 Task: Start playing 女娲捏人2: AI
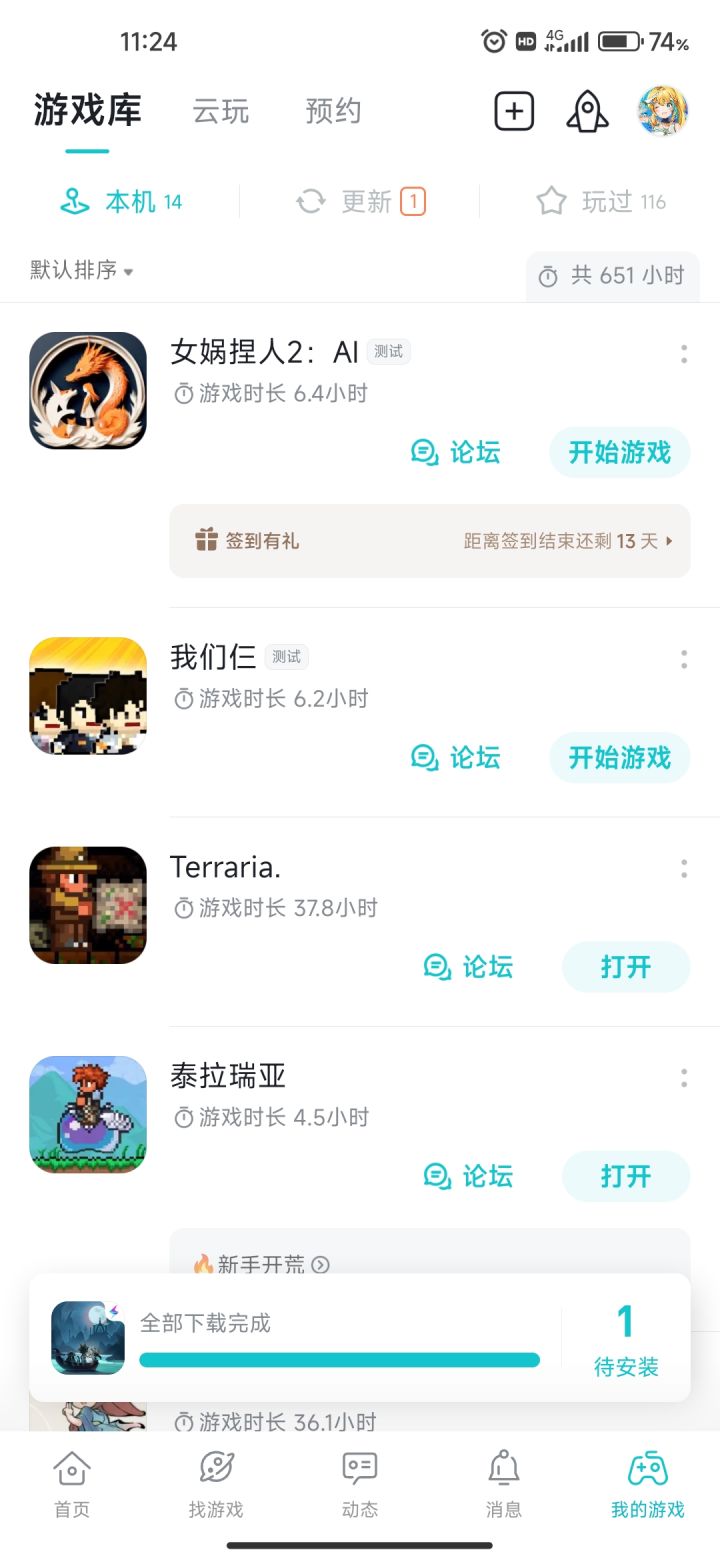point(619,453)
